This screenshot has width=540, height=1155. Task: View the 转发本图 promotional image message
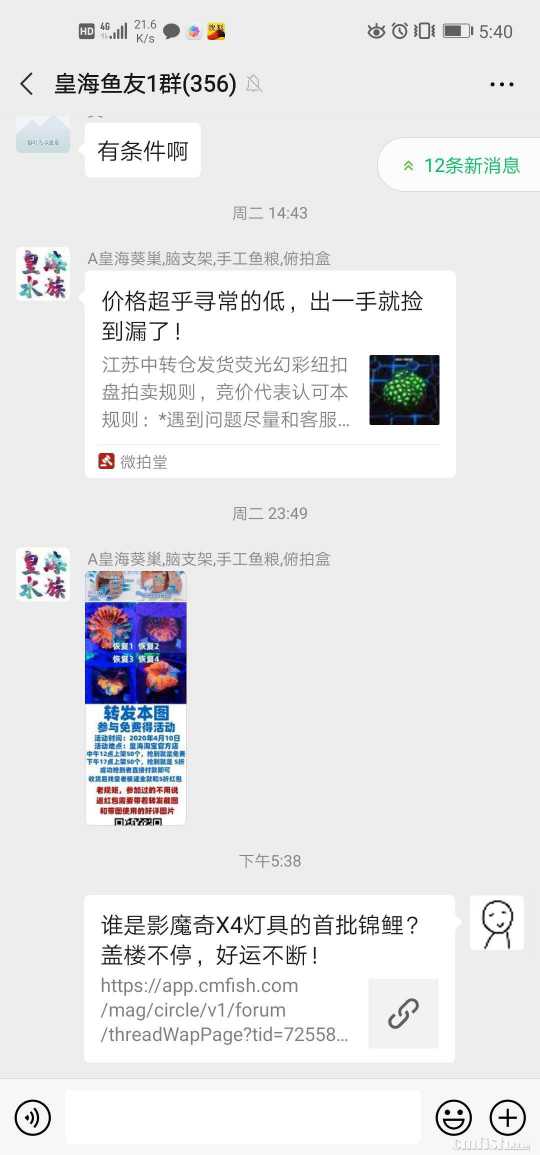pos(136,698)
